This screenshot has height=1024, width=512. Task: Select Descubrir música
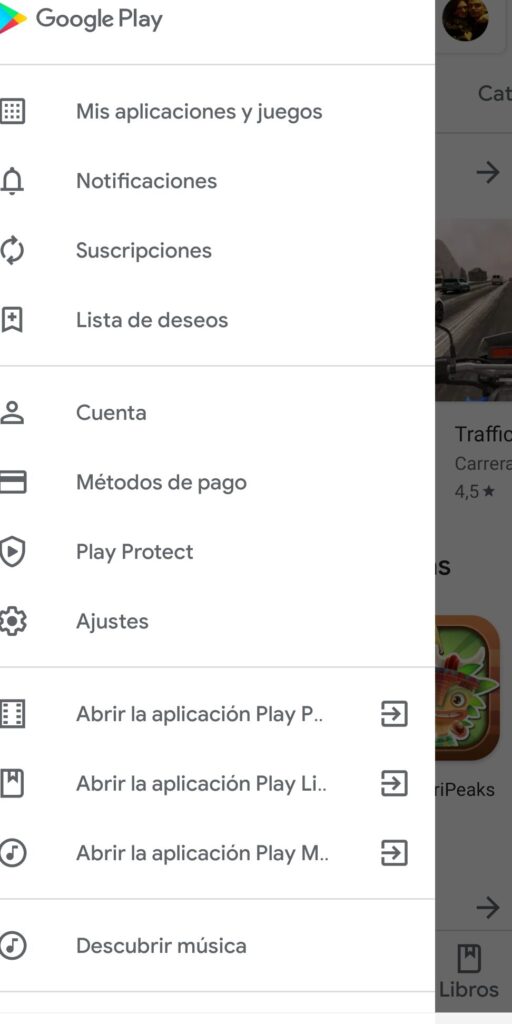(217, 946)
